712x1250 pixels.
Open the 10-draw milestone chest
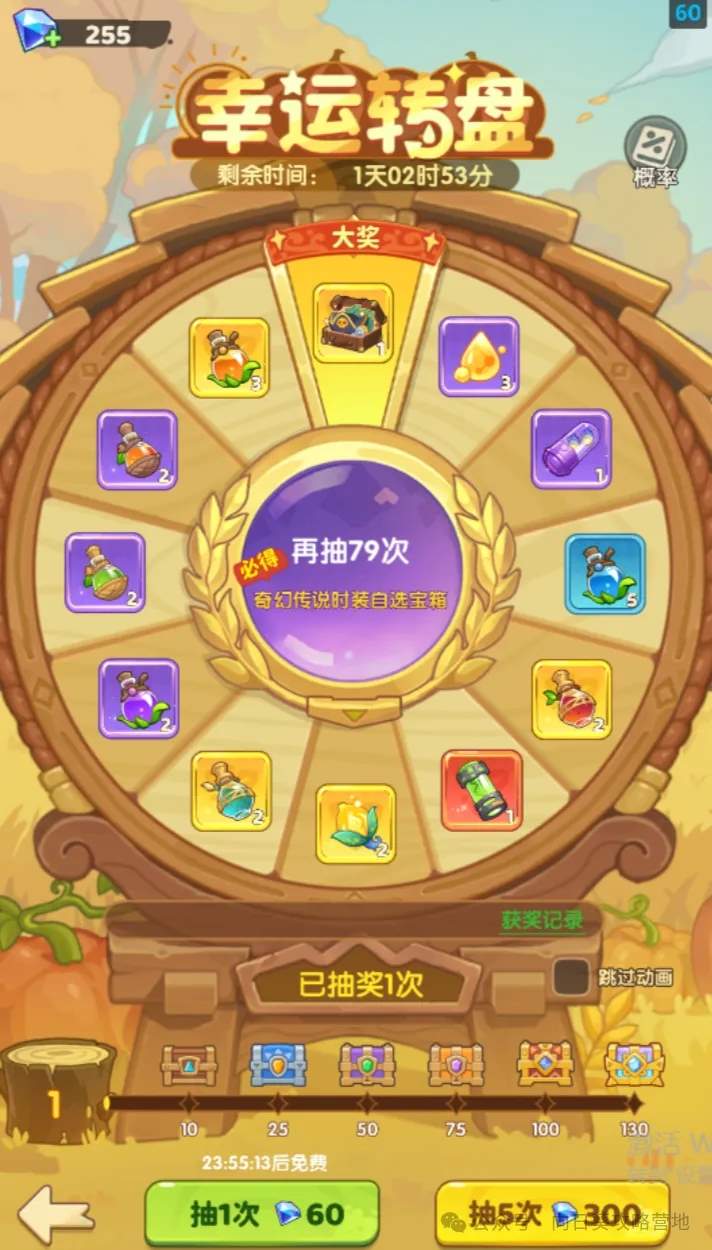(x=188, y=1066)
